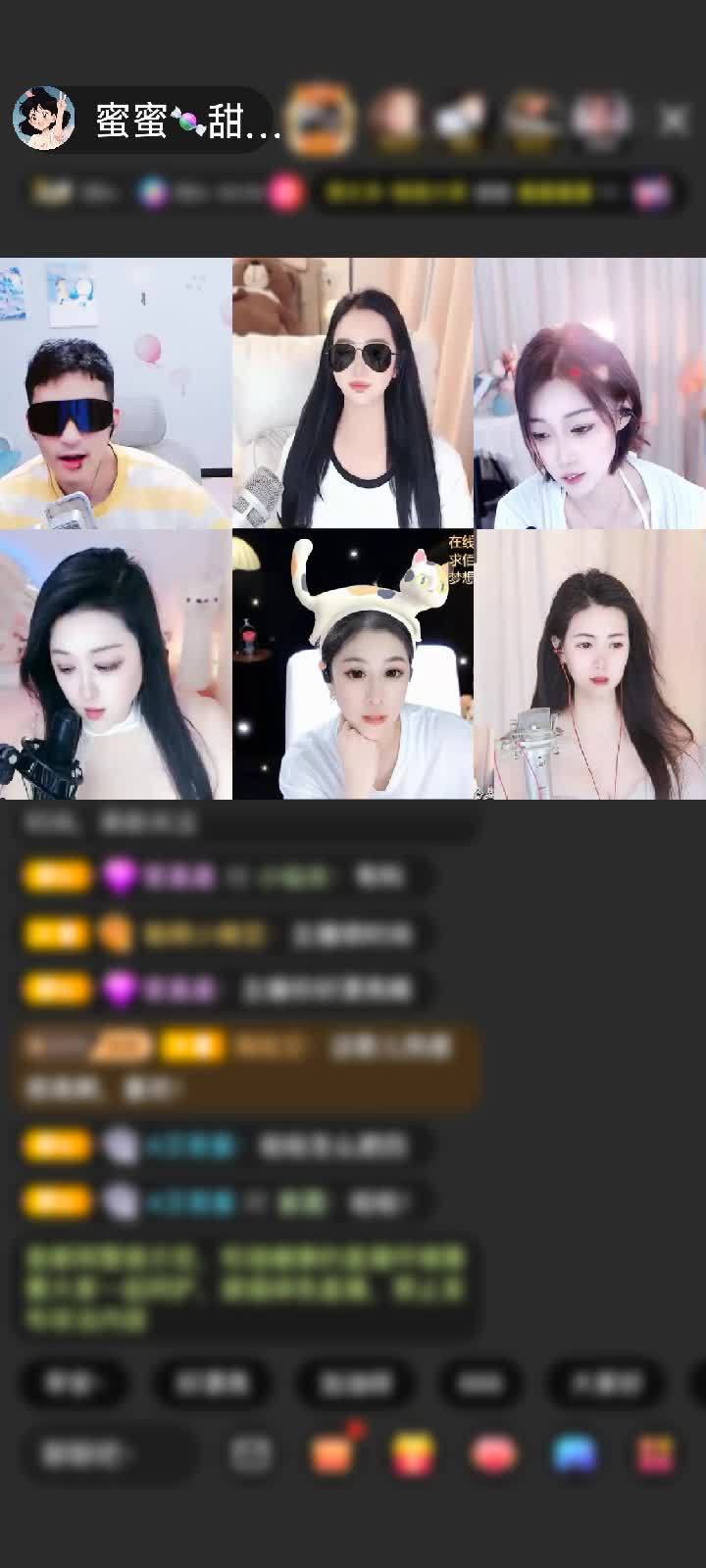706x1568 pixels.
Task: Open the stream of the woman at black microphone
Action: [116, 664]
